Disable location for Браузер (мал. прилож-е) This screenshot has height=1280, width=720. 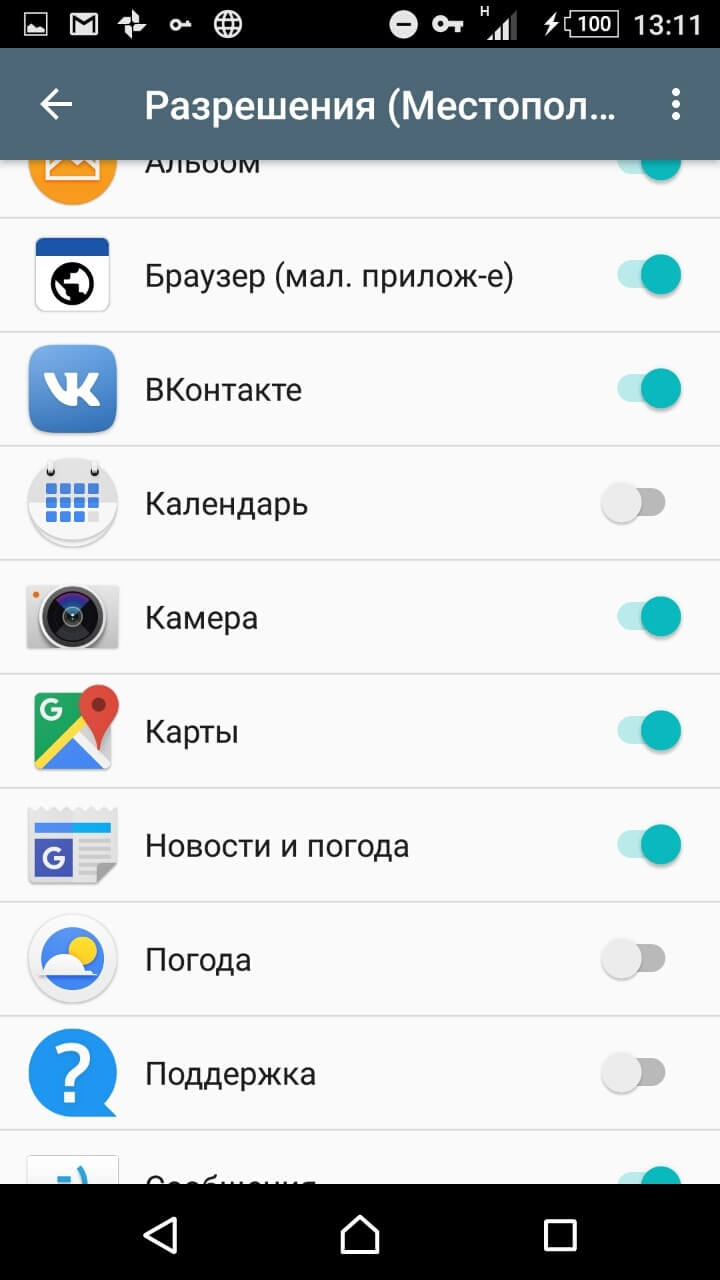[649, 274]
